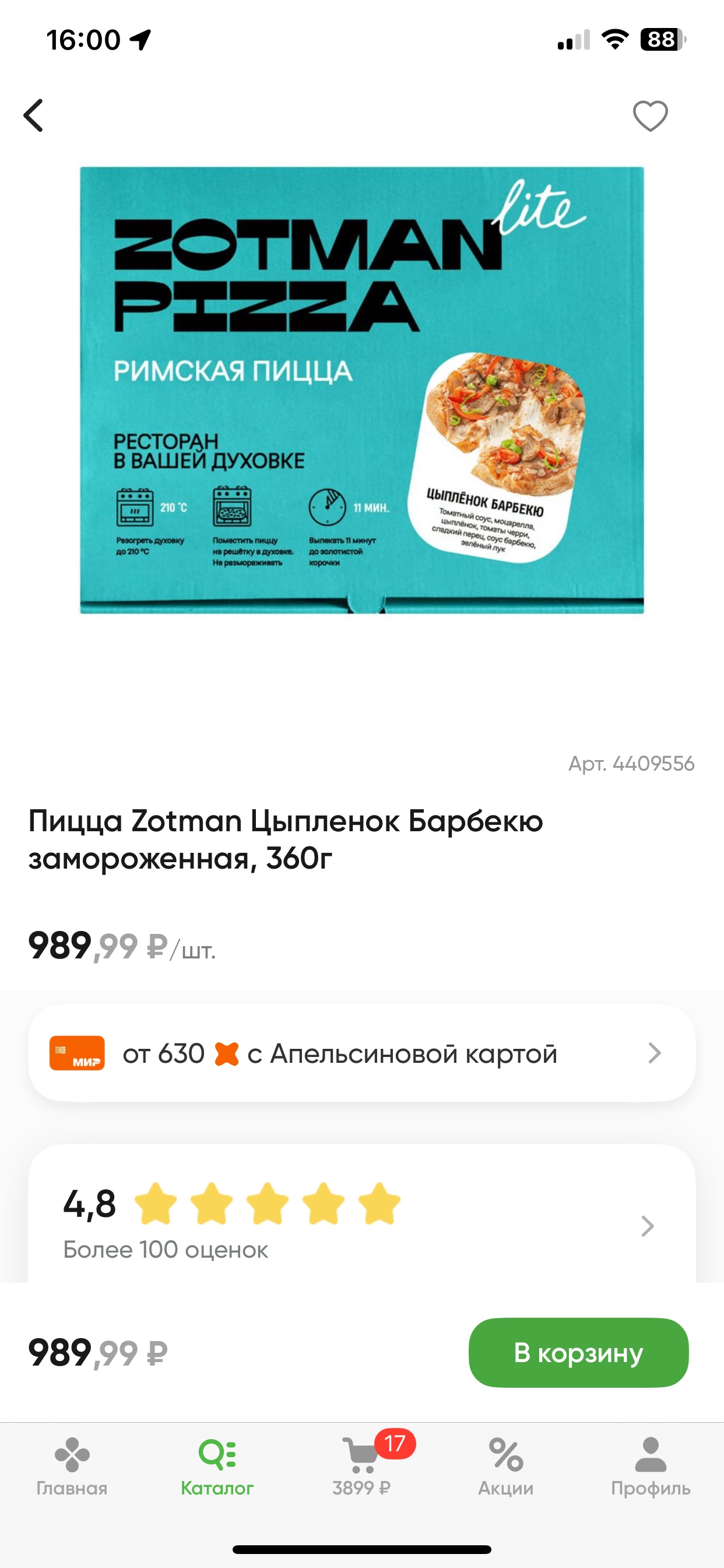
Task: Open the Апельсиновая карта offer details
Action: (x=362, y=1053)
